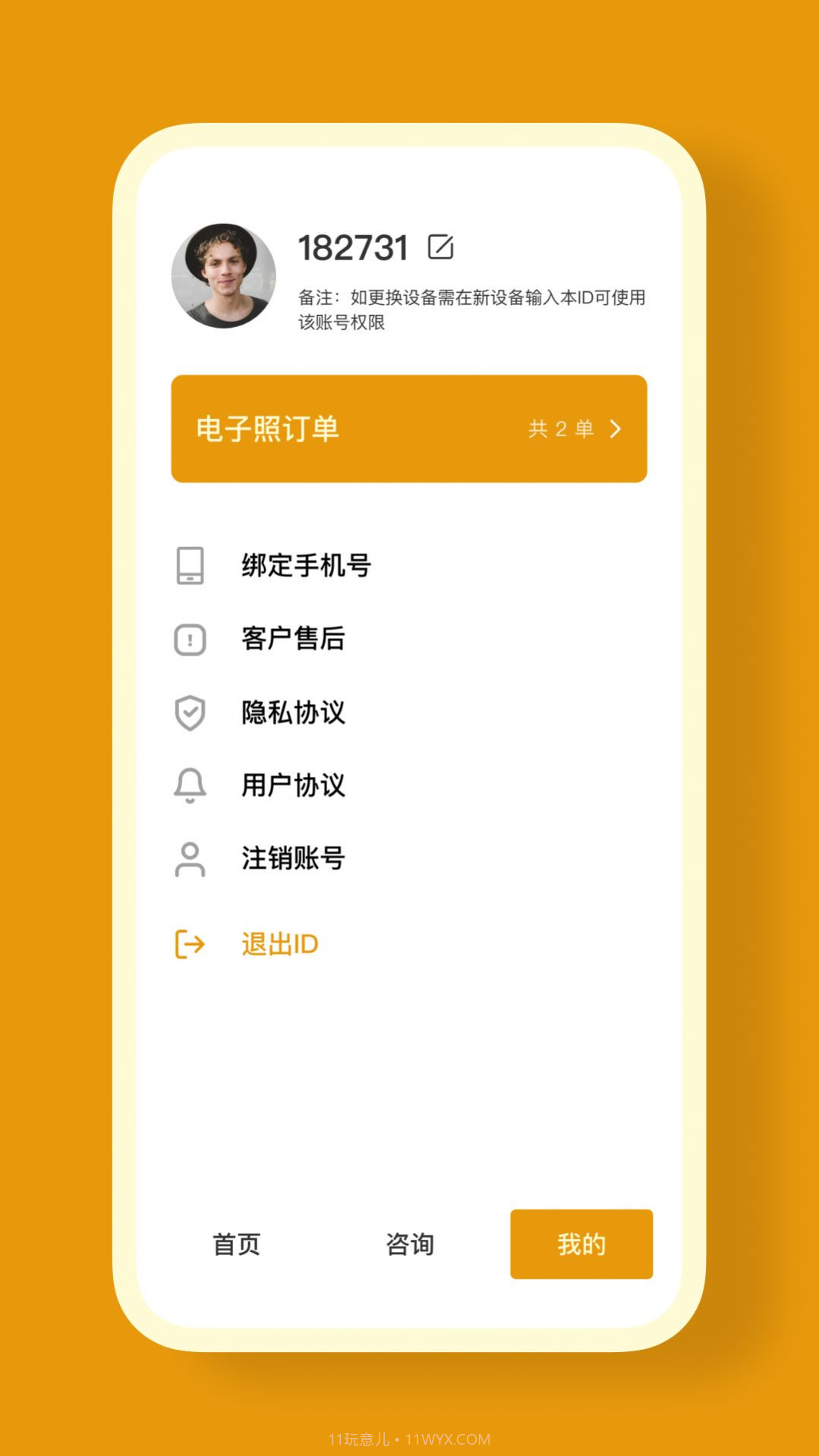The width and height of the screenshot is (819, 1456).
Task: Click the bell icon next to 用户协议
Action: point(189,785)
